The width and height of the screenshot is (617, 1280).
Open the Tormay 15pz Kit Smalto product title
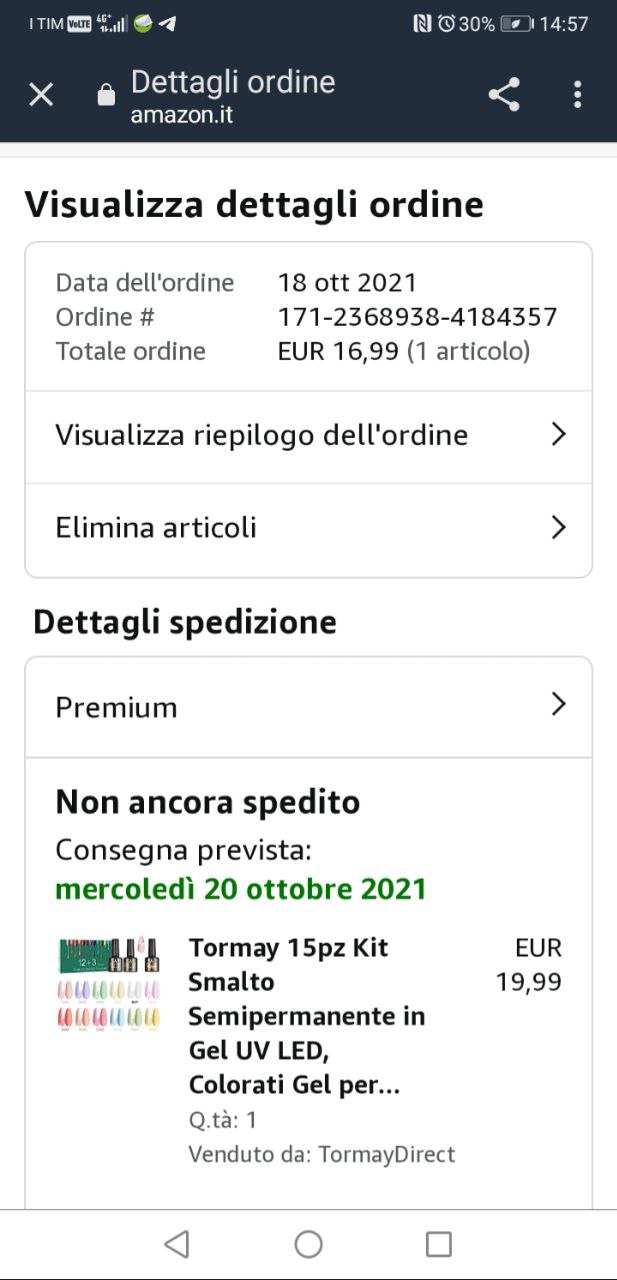tap(306, 1016)
